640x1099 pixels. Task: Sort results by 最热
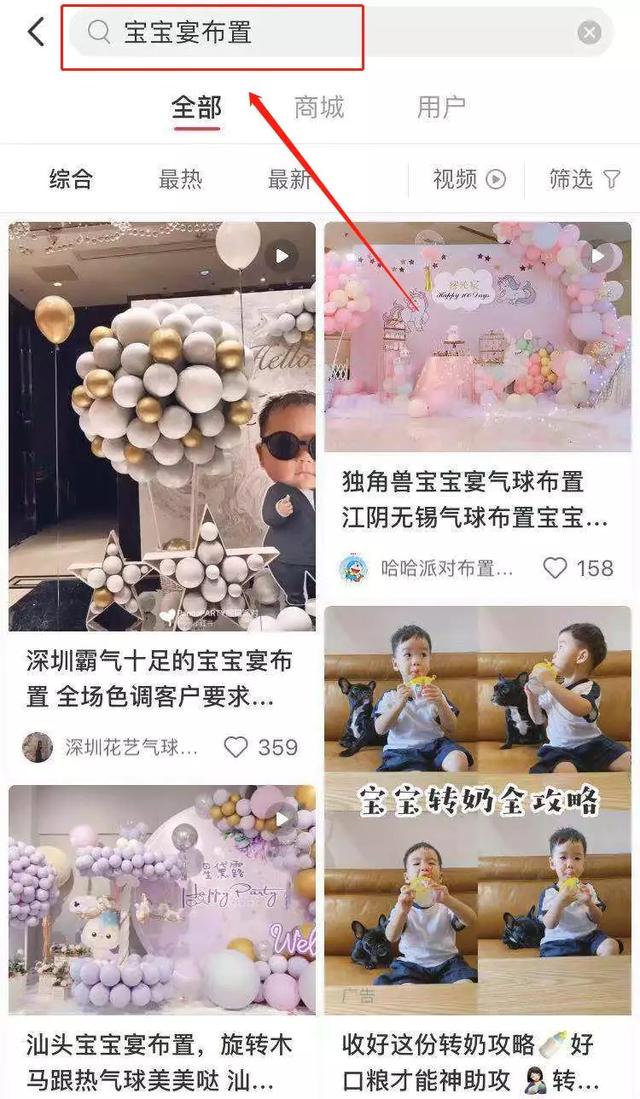(x=180, y=179)
